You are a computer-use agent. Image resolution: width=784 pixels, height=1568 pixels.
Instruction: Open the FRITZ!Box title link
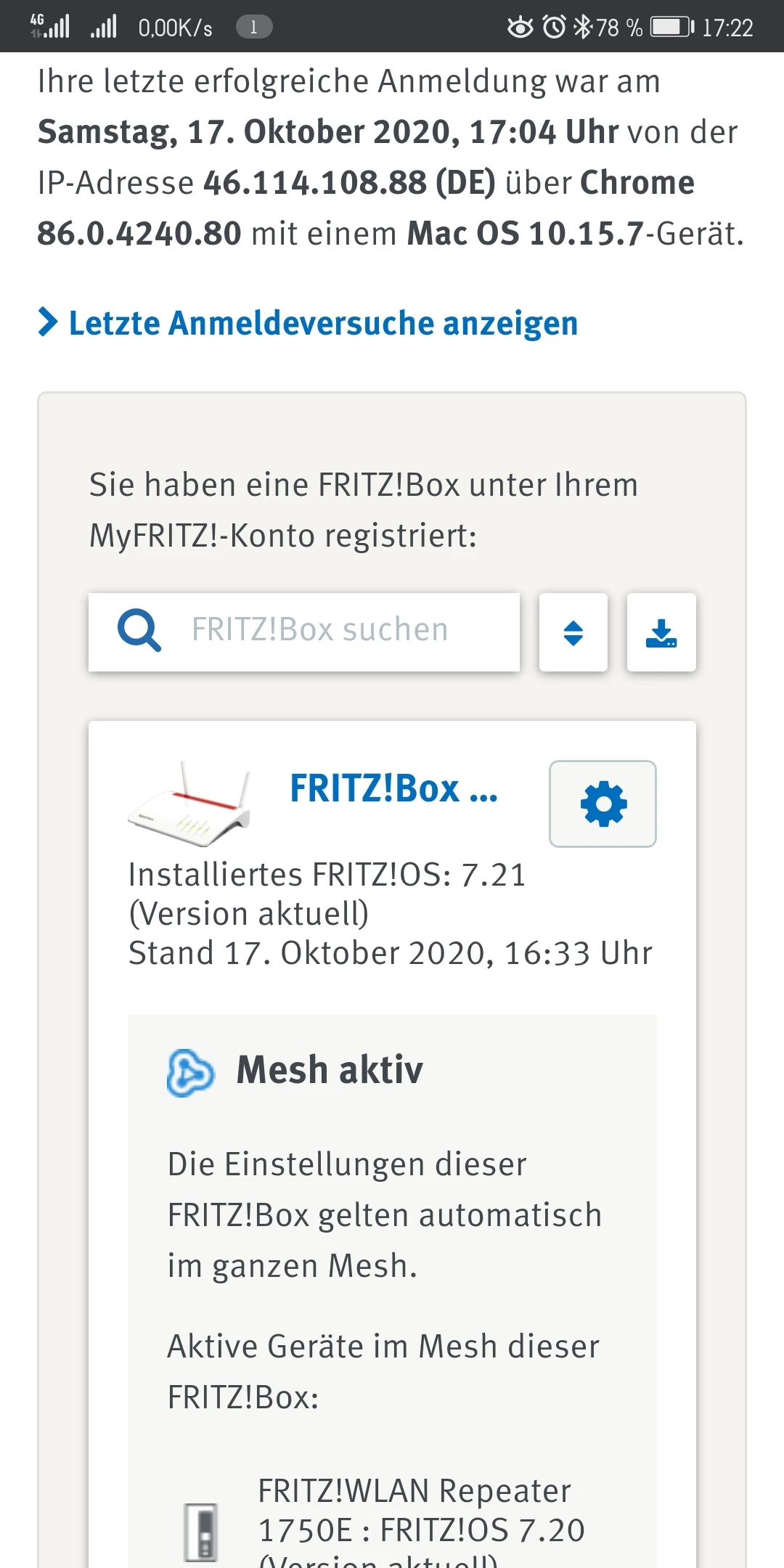point(393,788)
